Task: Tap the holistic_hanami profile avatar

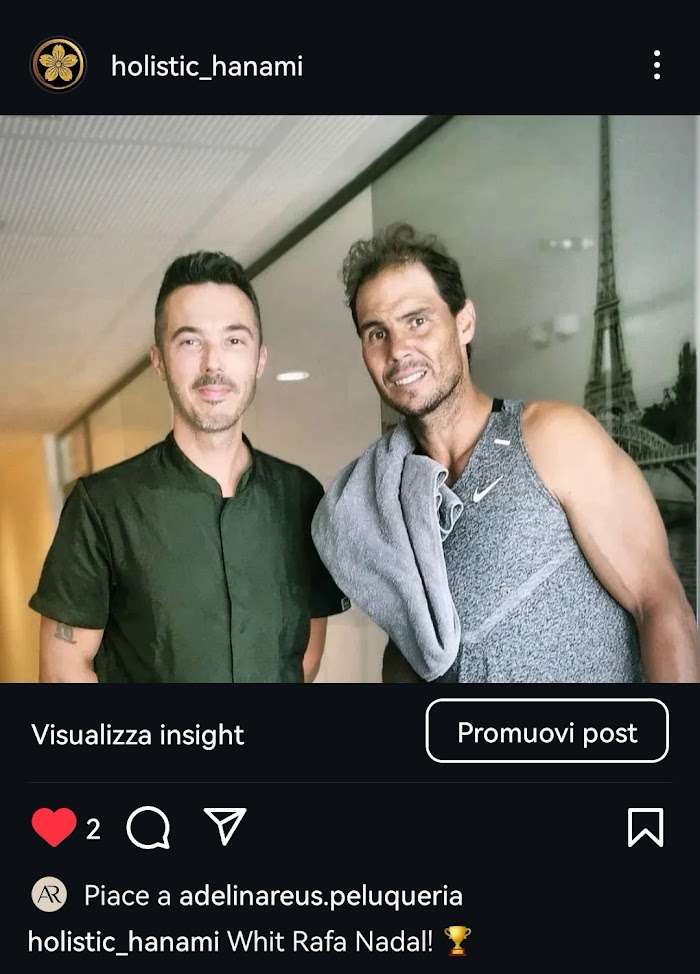Action: coord(58,65)
